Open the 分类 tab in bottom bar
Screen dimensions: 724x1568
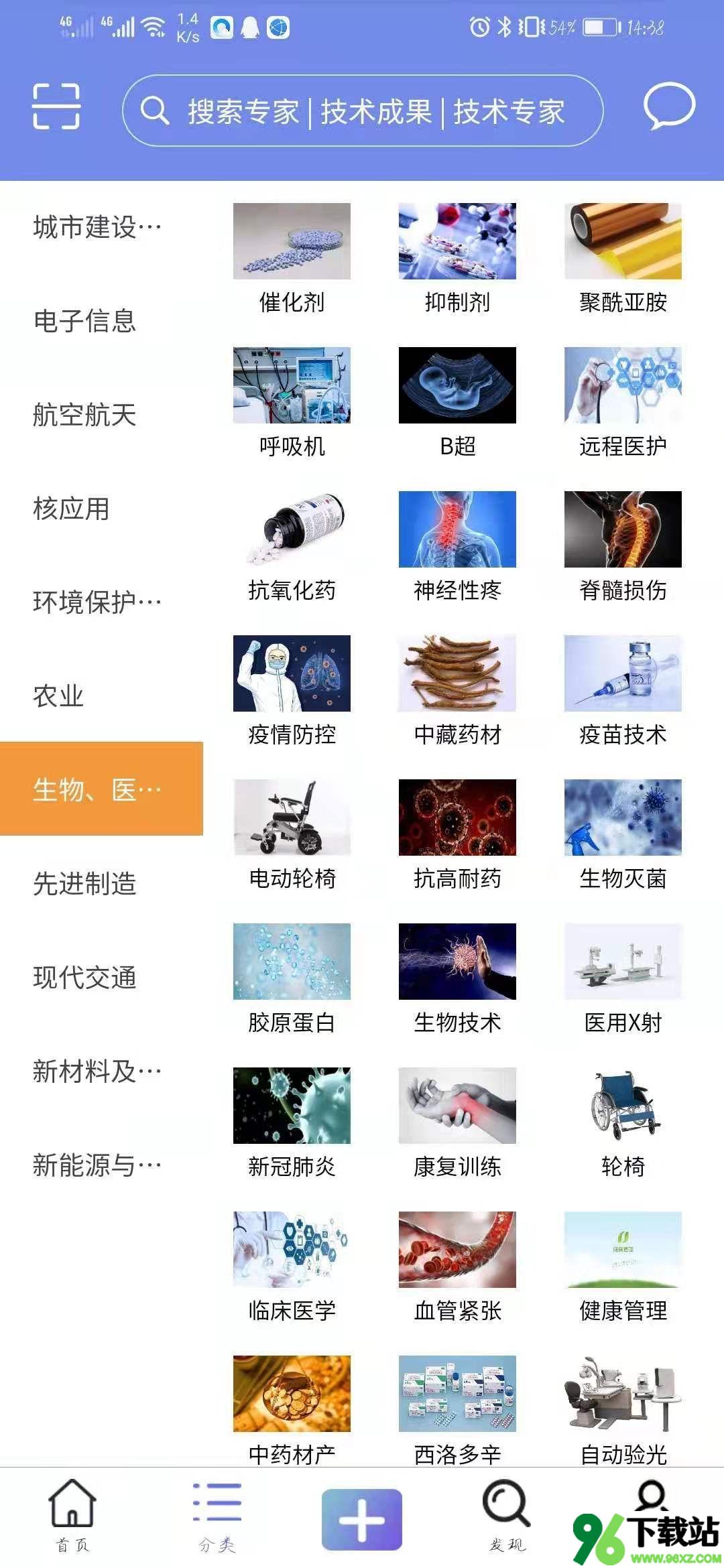click(x=217, y=1515)
